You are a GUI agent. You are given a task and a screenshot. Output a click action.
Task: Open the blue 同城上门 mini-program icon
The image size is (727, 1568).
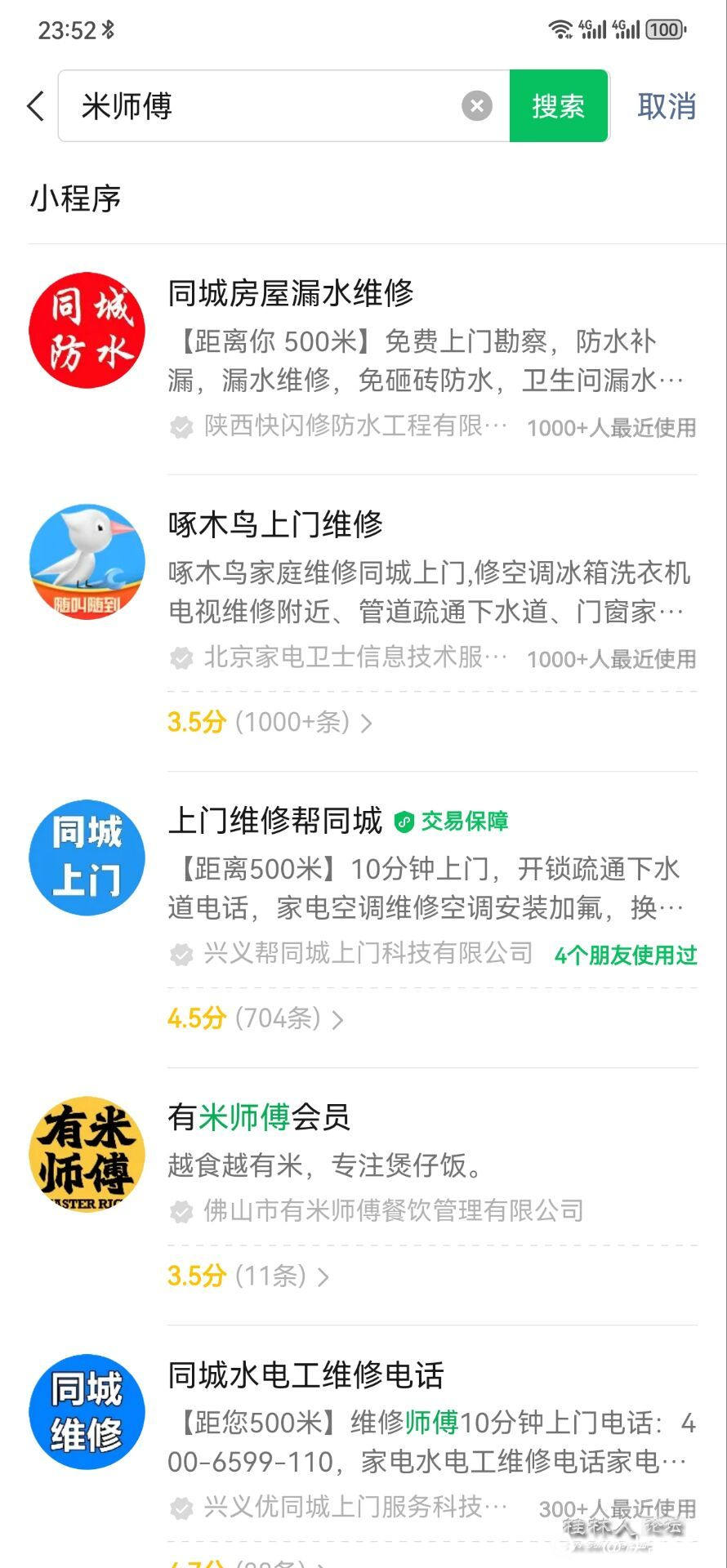pos(86,857)
